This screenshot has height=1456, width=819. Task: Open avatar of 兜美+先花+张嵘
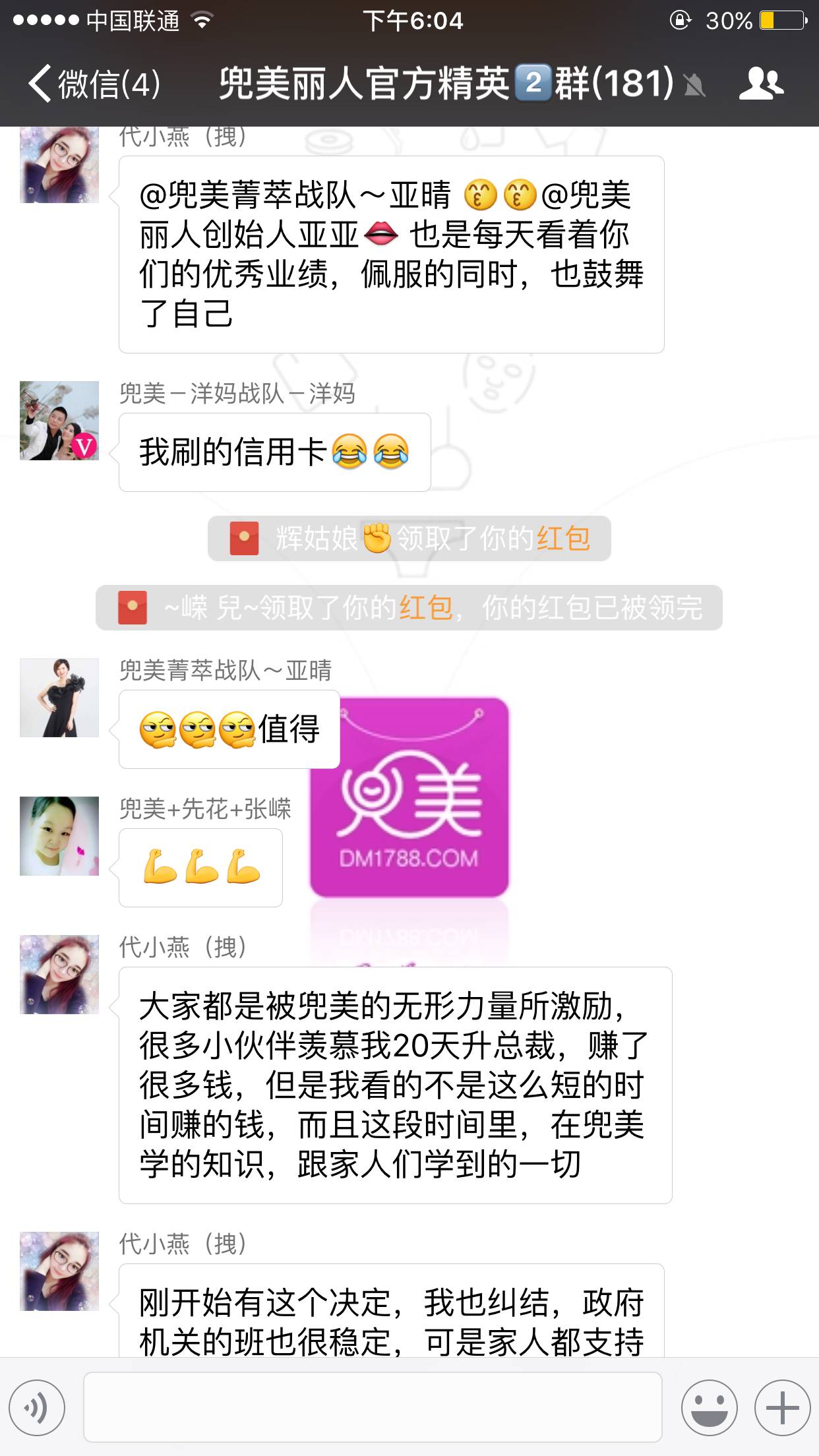point(59,836)
